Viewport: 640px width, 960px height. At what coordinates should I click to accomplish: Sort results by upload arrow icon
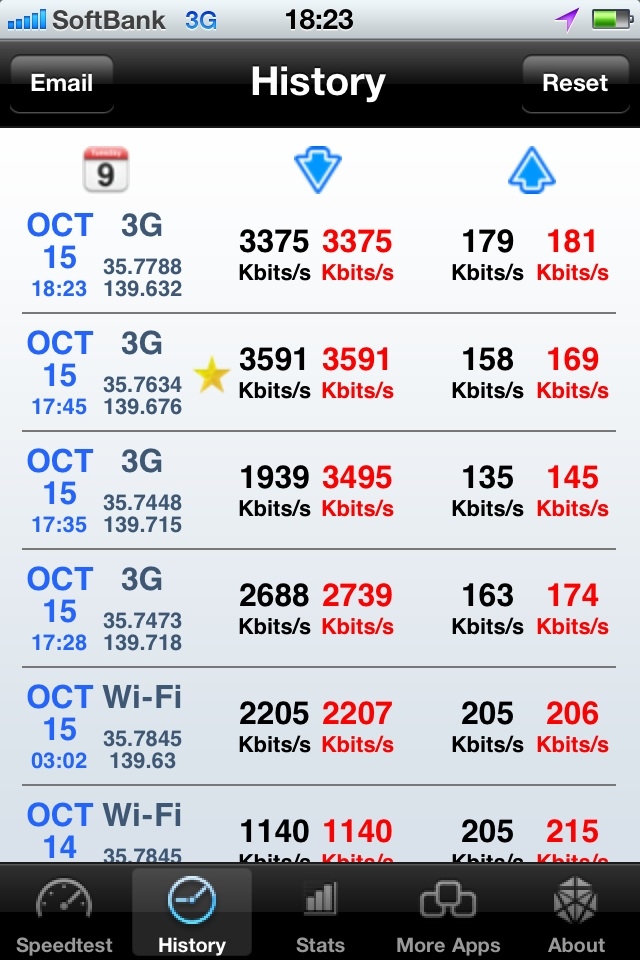point(531,171)
